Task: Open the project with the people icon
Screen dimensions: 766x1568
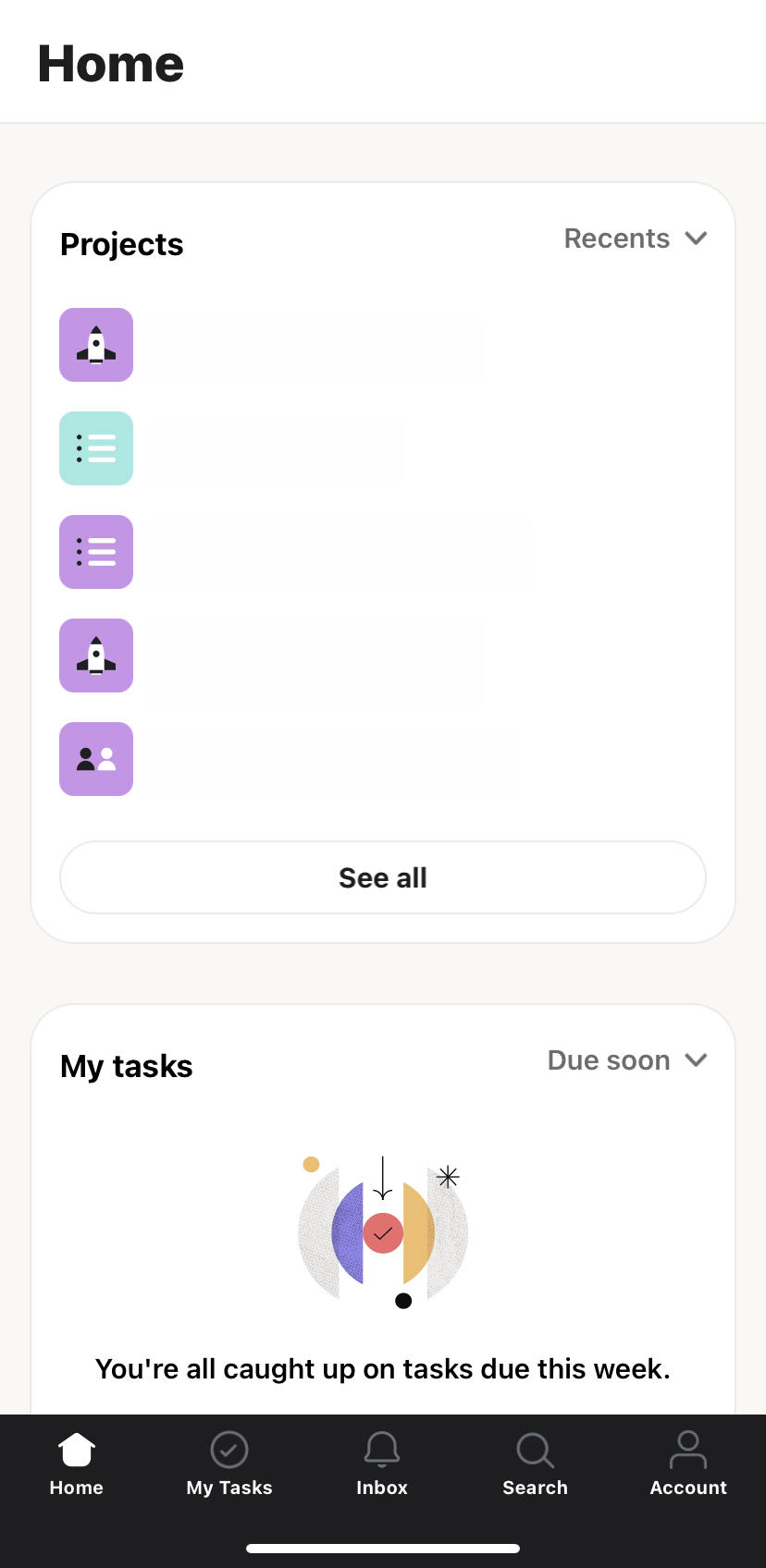Action: coord(96,759)
